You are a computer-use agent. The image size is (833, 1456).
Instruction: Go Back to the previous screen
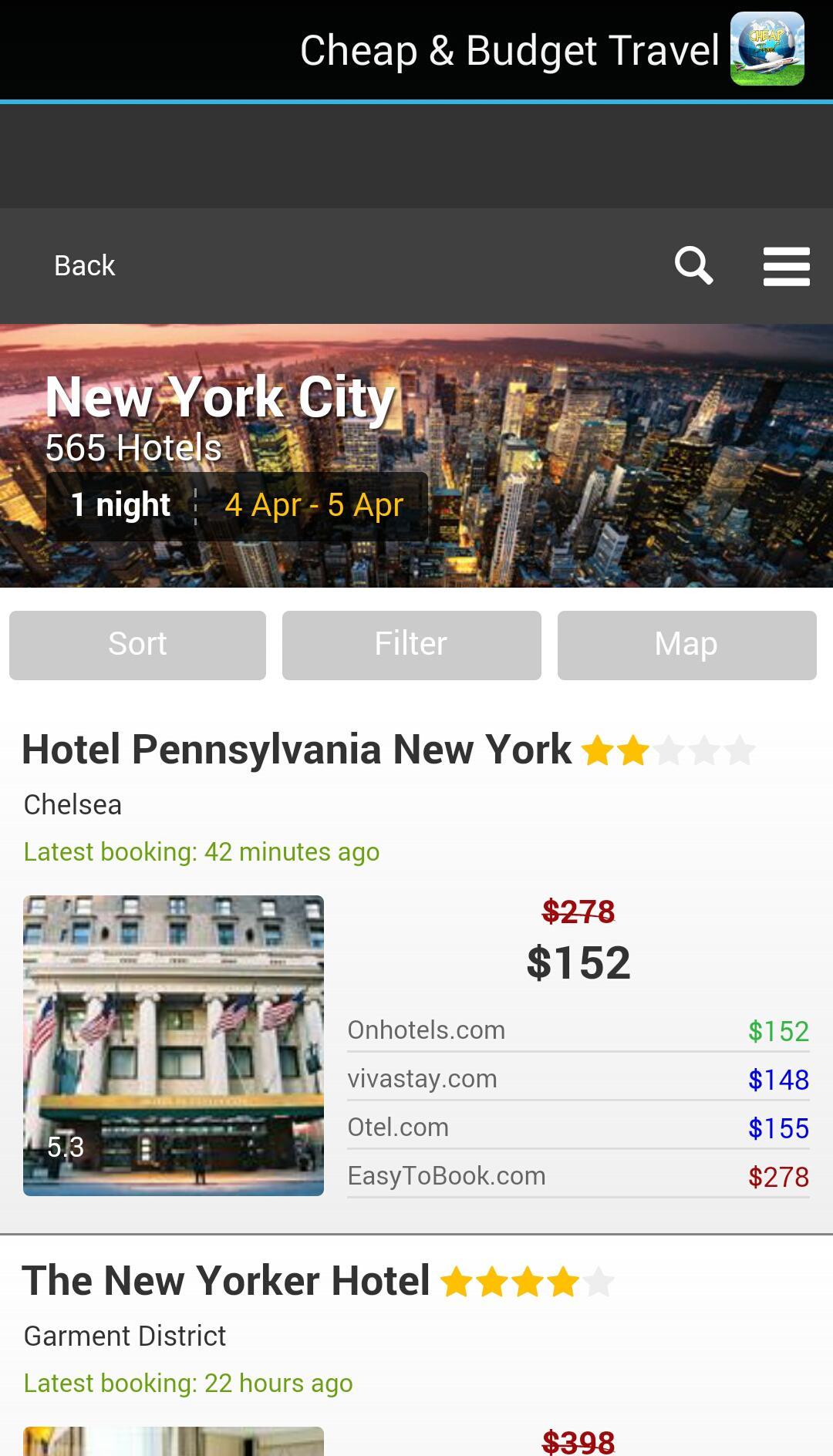(x=83, y=265)
